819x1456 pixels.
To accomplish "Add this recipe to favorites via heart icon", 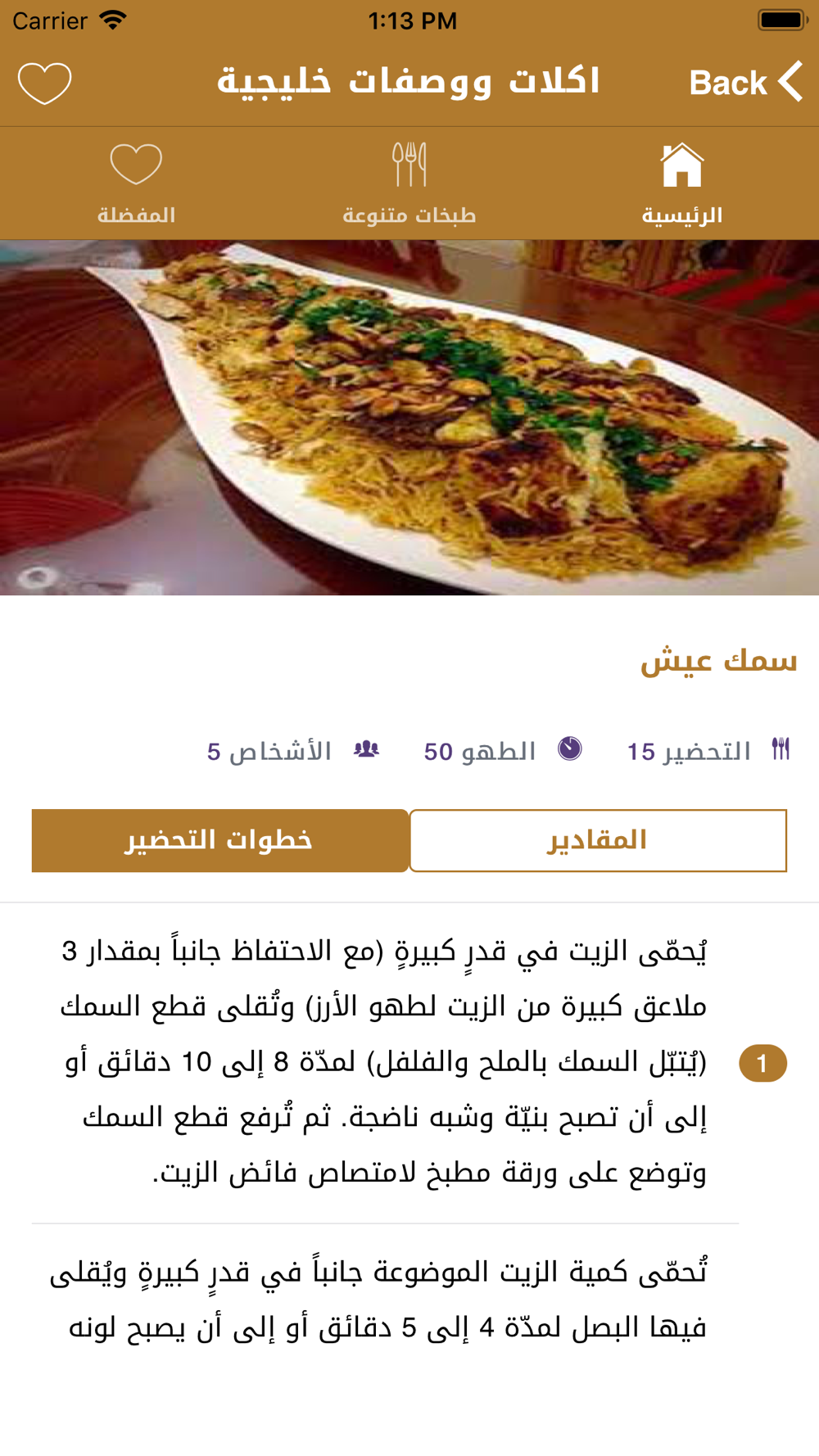I will click(45, 83).
